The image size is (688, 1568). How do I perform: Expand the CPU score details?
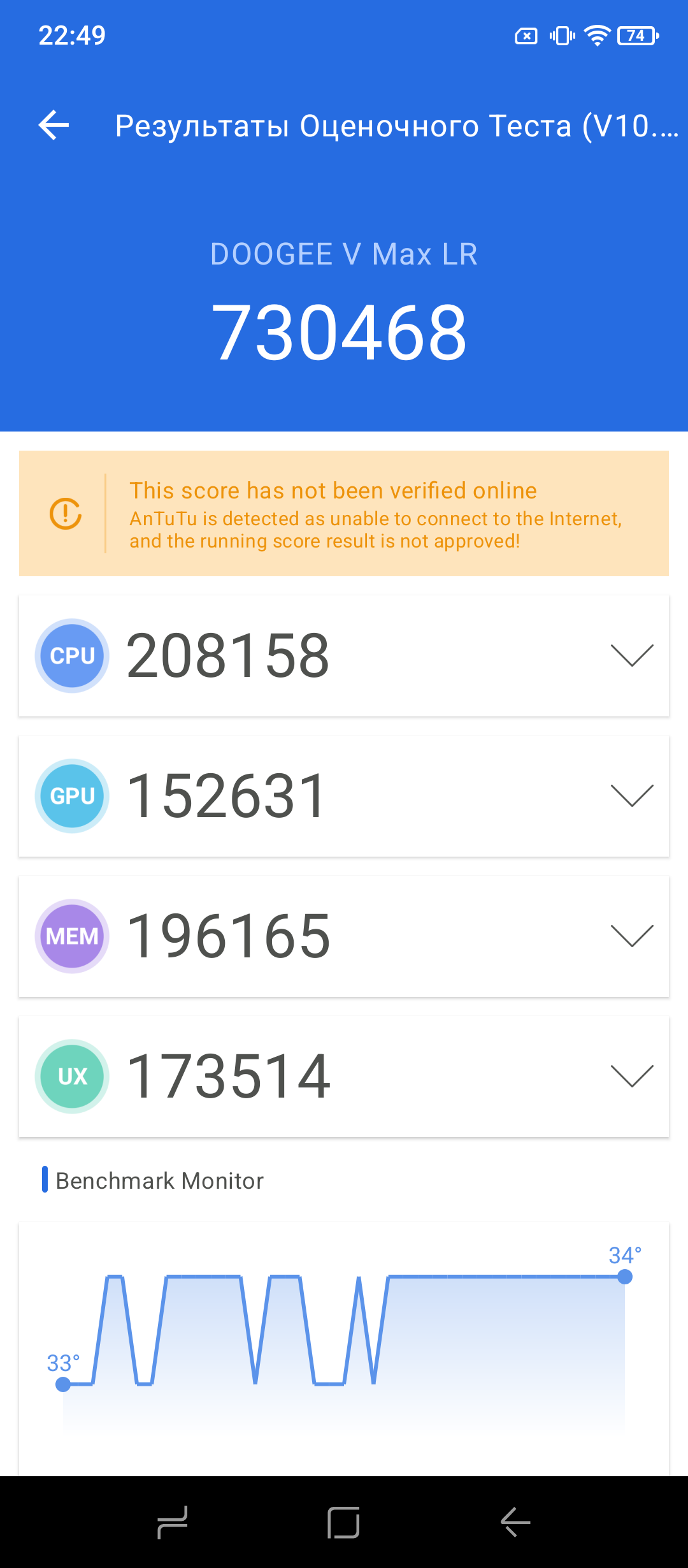click(631, 655)
